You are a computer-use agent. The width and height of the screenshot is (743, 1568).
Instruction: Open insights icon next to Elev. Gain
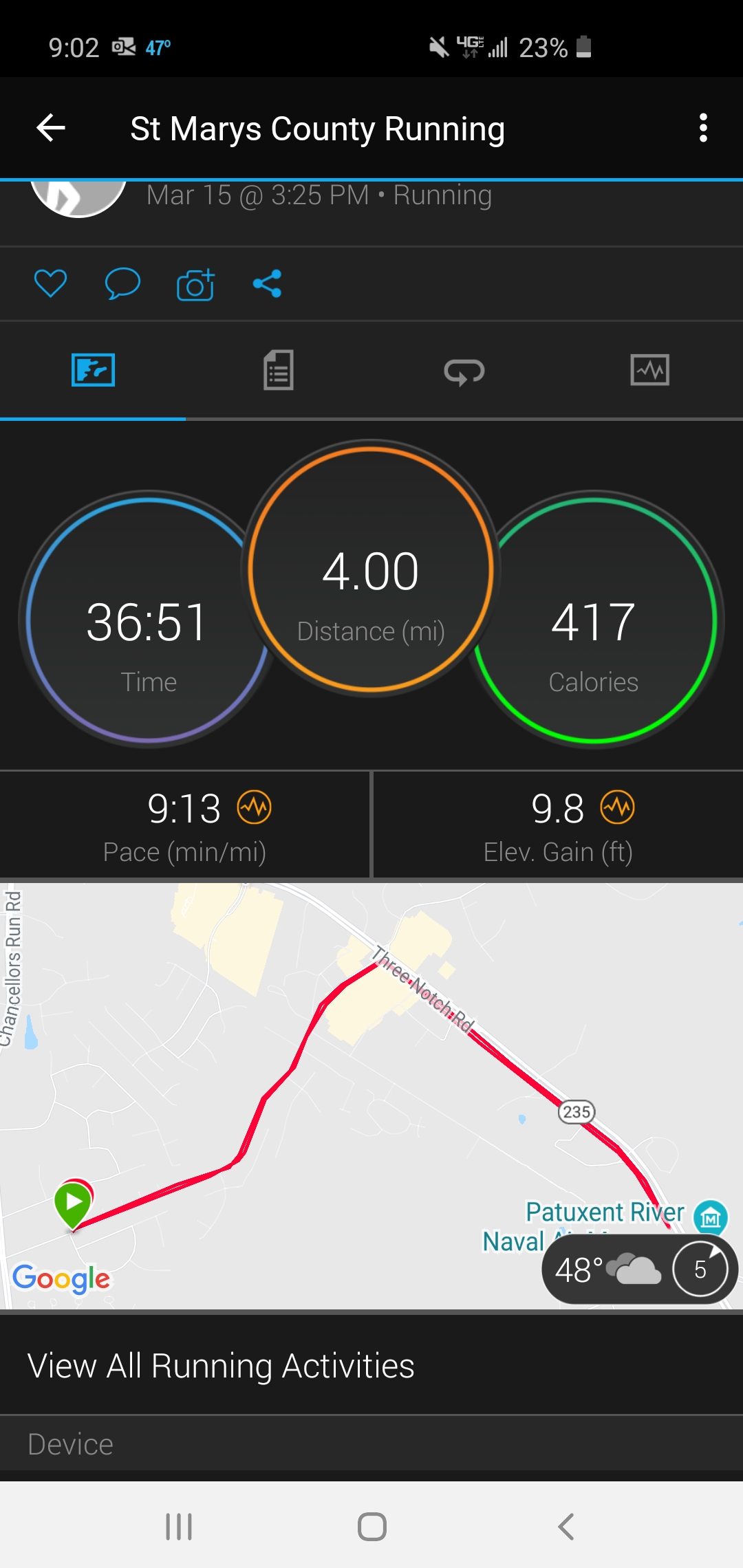[617, 807]
